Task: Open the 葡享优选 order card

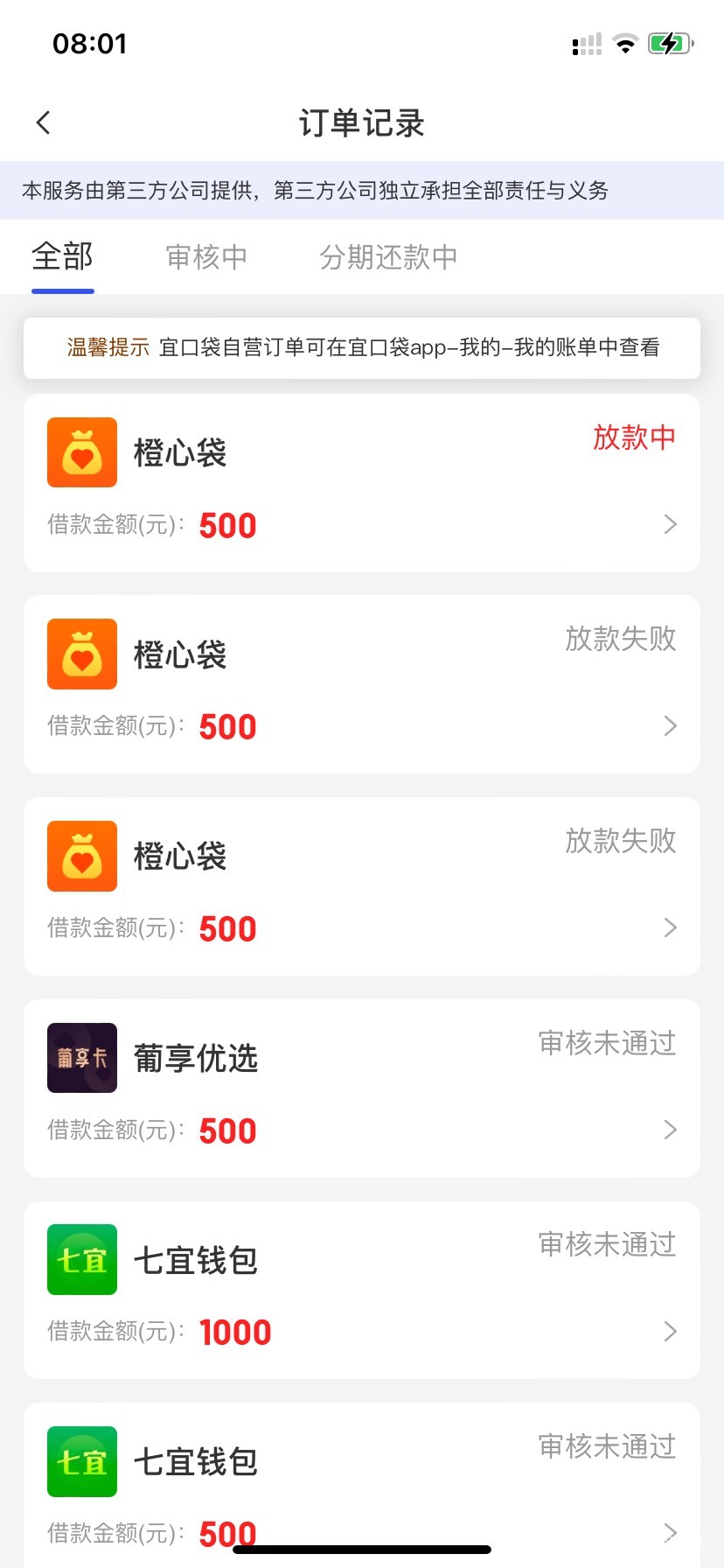Action: 361,1088
